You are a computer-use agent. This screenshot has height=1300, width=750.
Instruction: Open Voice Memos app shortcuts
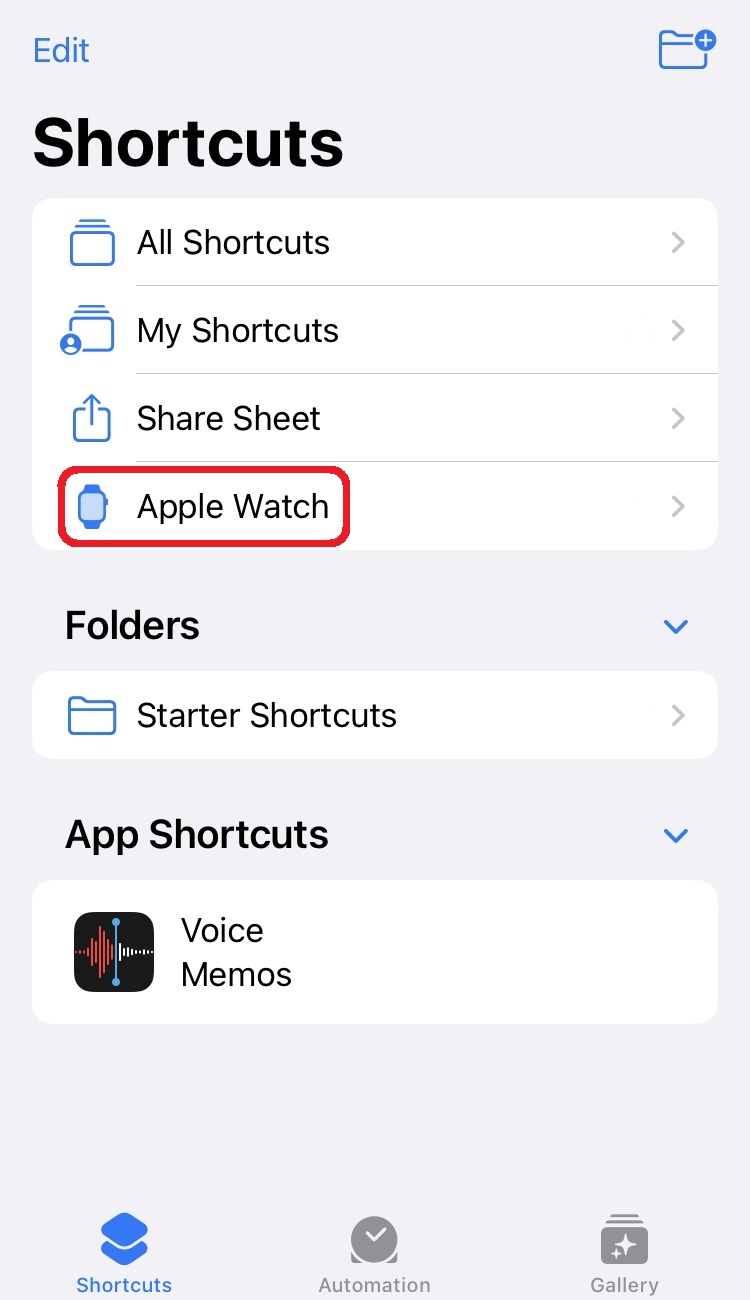[375, 952]
